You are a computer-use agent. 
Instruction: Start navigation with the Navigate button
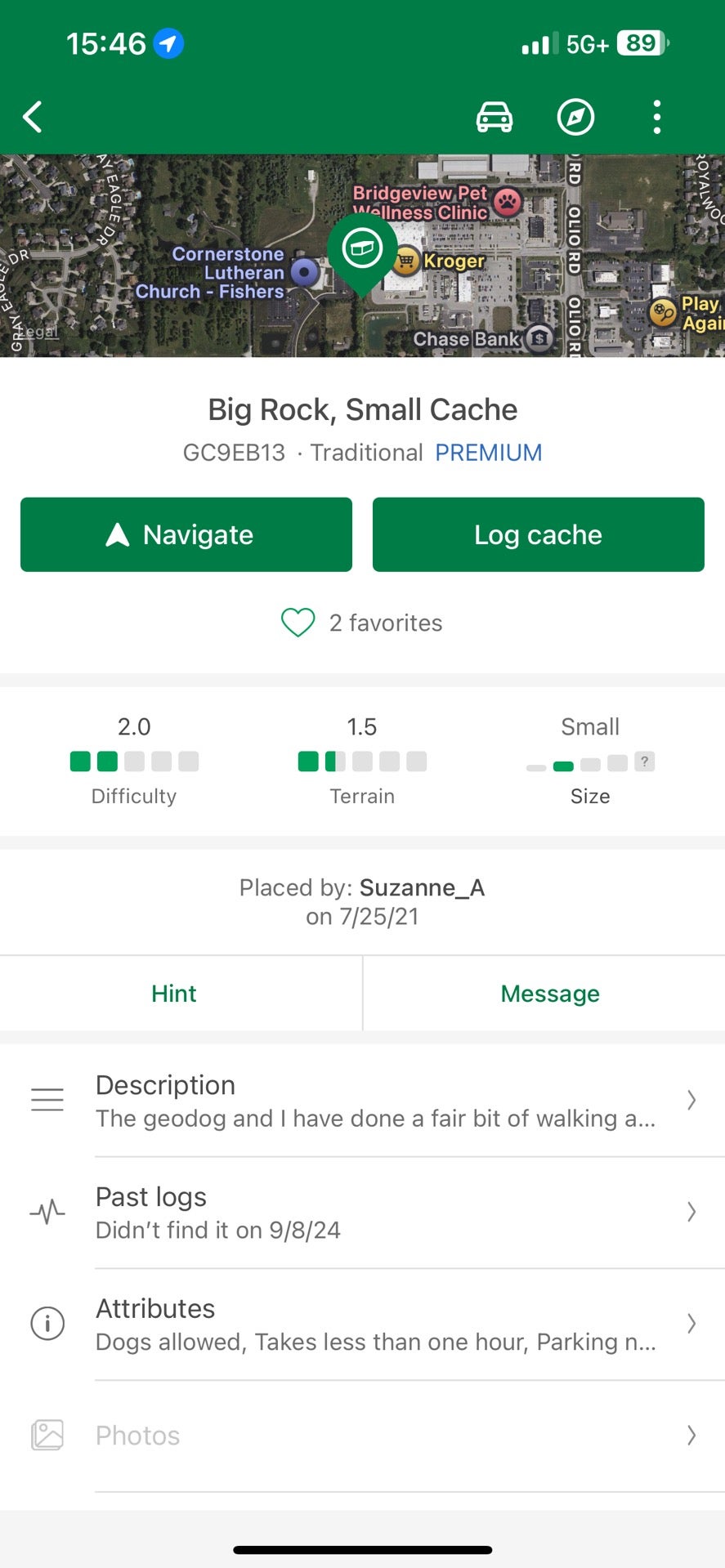point(186,534)
